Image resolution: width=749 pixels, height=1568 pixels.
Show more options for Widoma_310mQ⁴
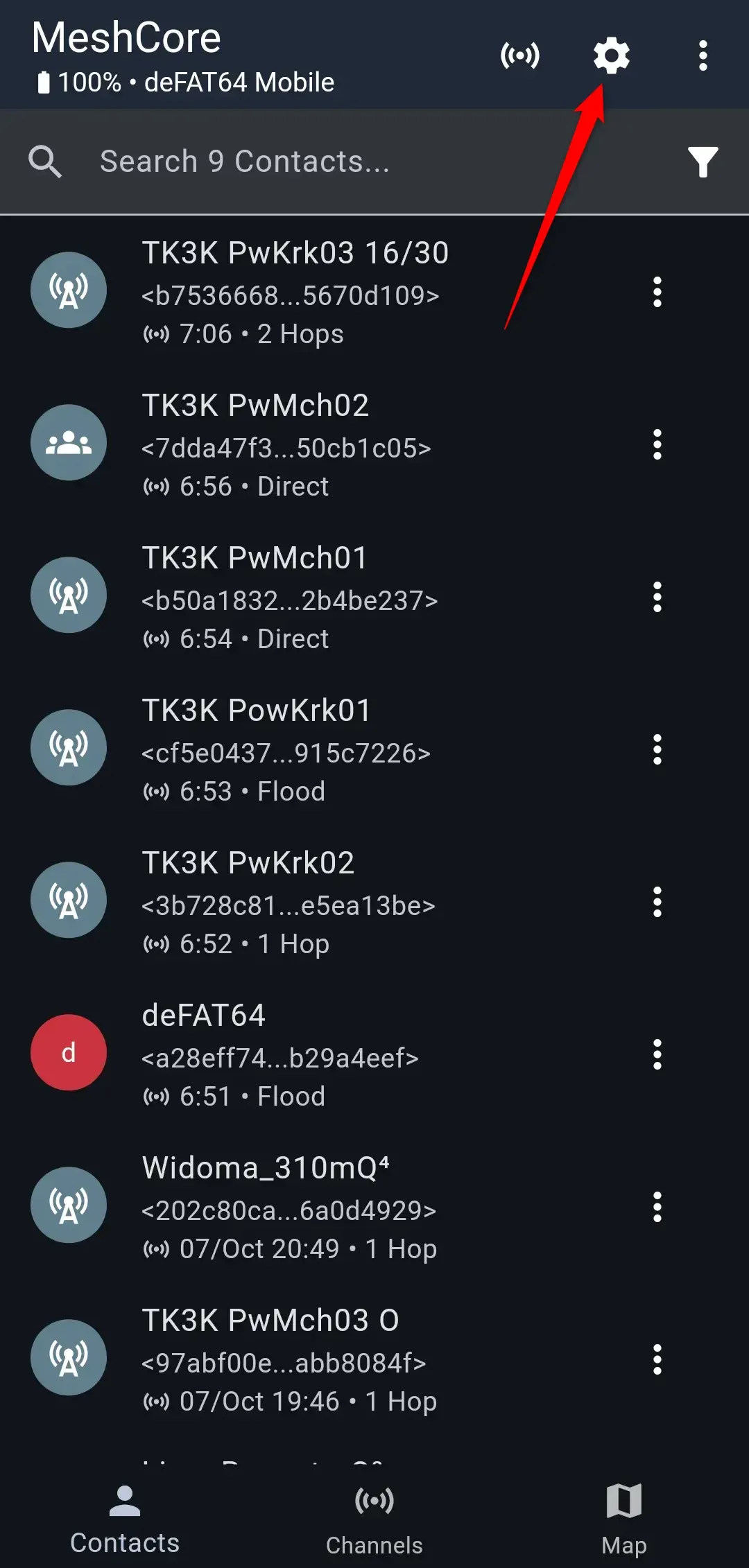657,1207
